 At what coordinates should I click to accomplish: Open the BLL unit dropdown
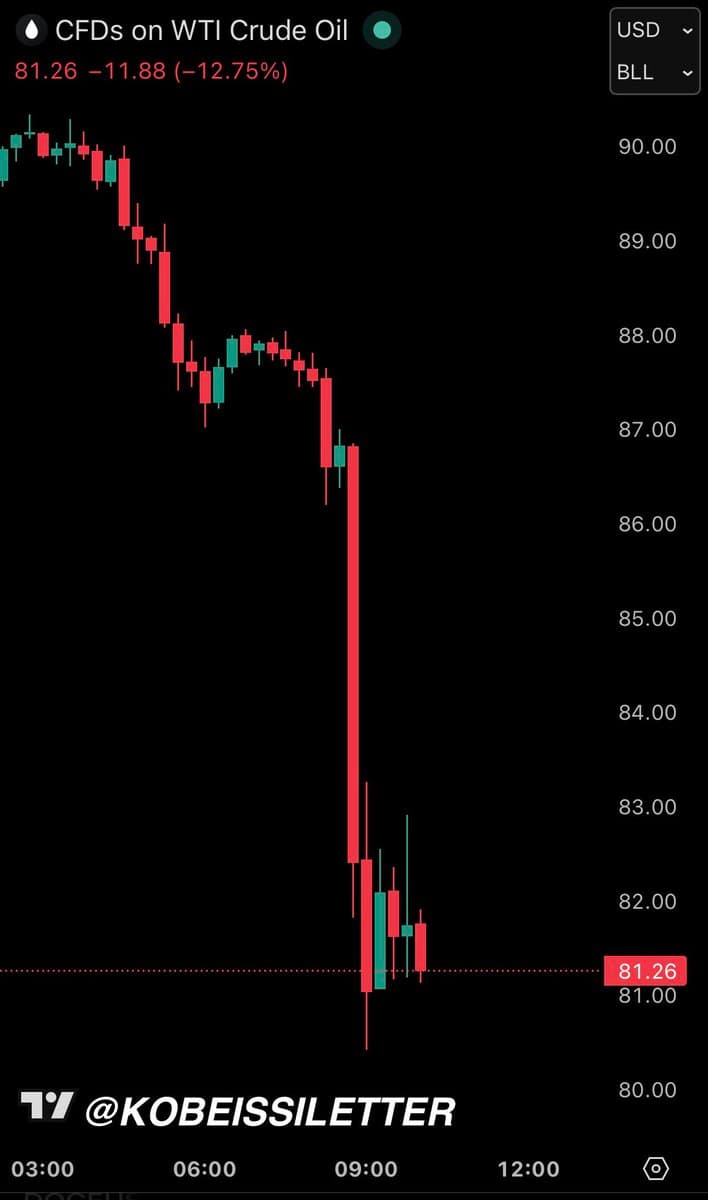pos(654,73)
